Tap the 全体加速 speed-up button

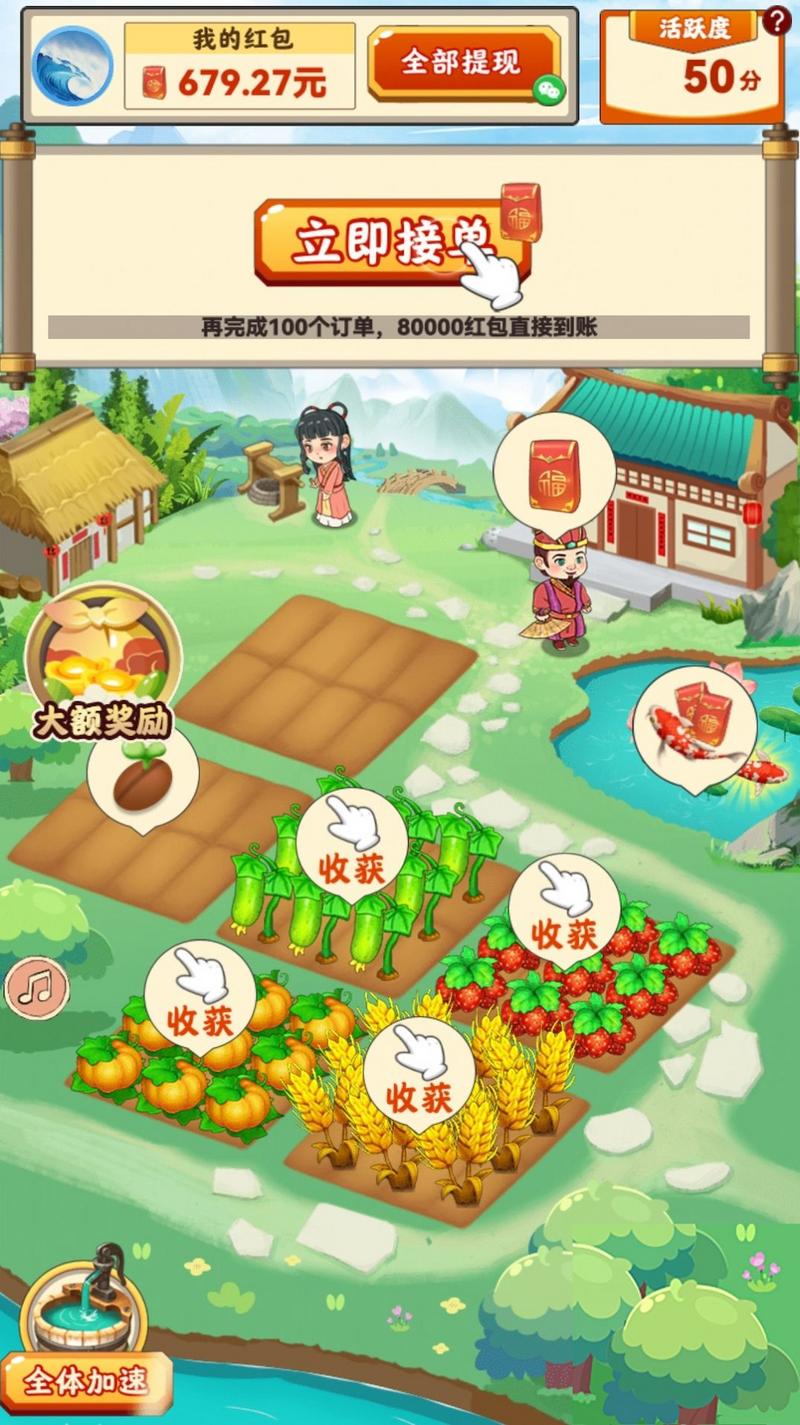86,1381
